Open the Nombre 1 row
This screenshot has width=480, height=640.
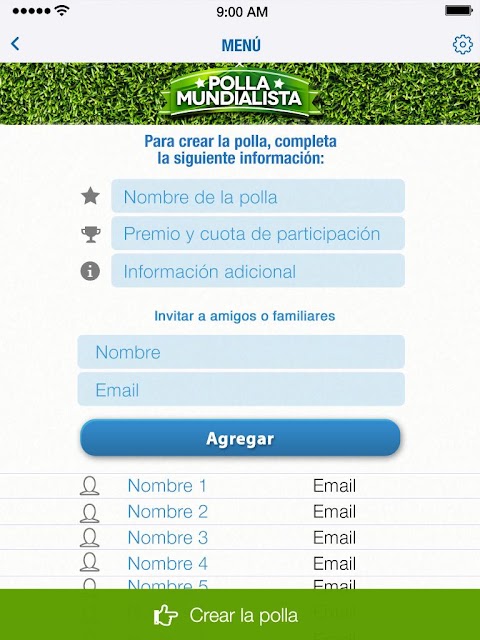pyautogui.click(x=240, y=486)
